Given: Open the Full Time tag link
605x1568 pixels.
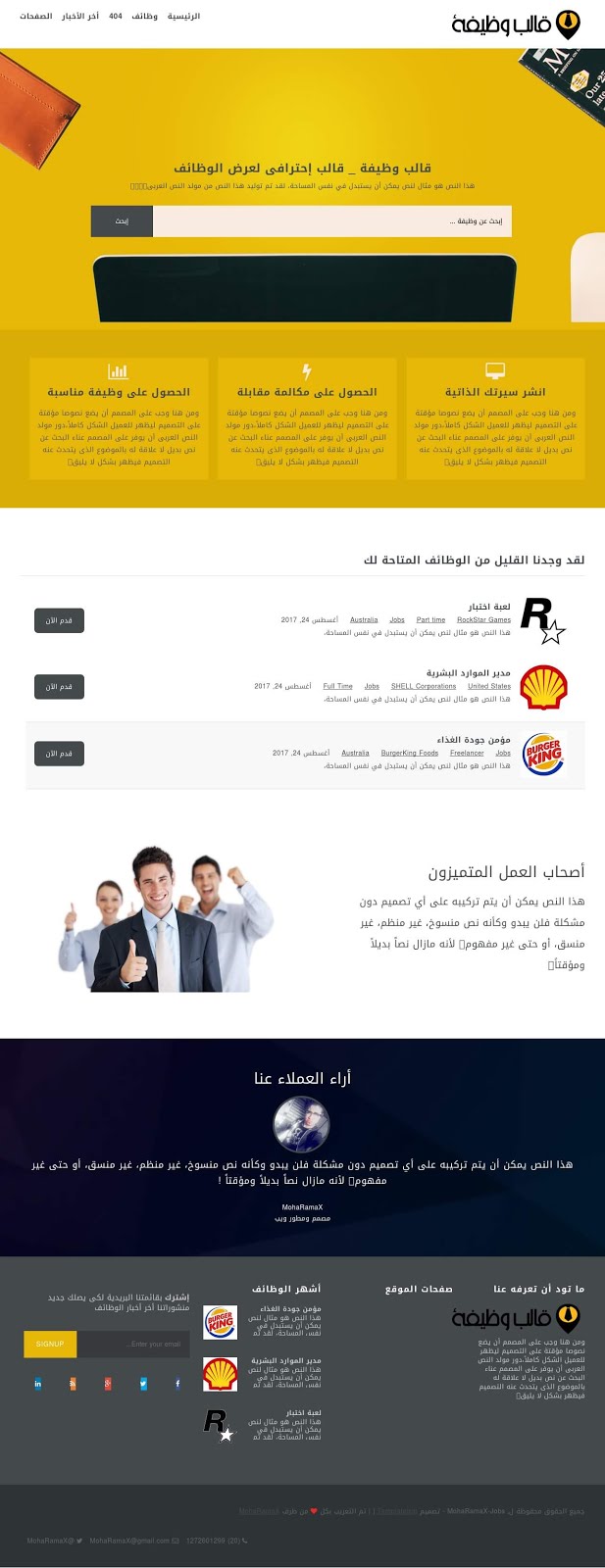Looking at the screenshot, I should coord(337,686).
